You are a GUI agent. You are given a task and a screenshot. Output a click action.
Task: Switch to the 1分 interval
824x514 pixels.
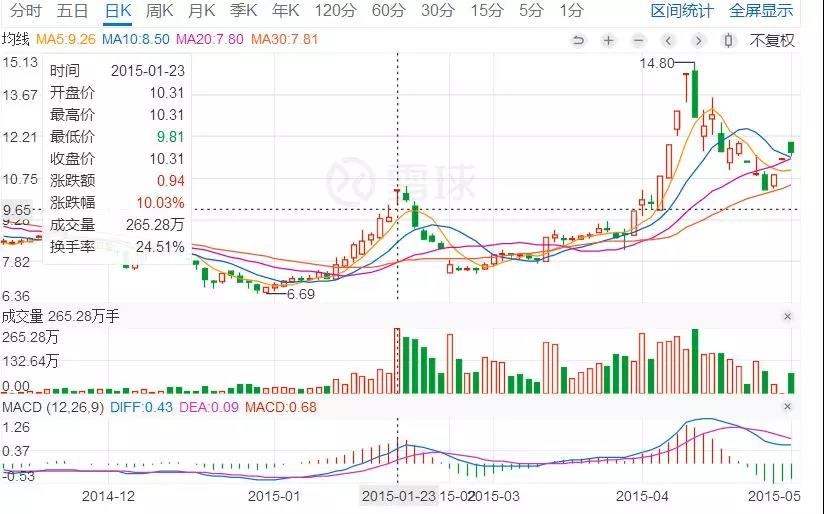click(x=571, y=12)
